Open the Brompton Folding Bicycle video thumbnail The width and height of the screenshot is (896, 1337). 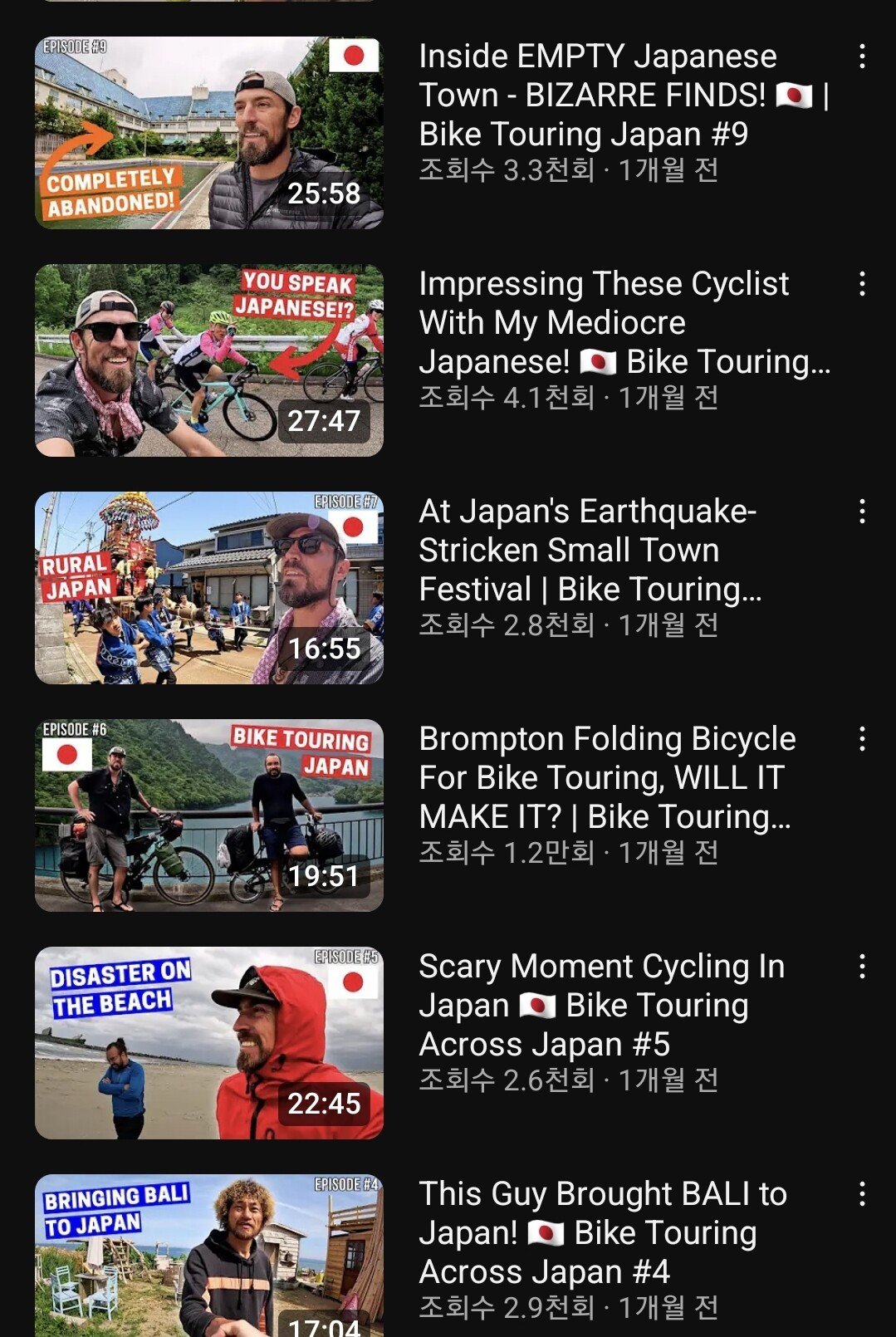click(208, 815)
